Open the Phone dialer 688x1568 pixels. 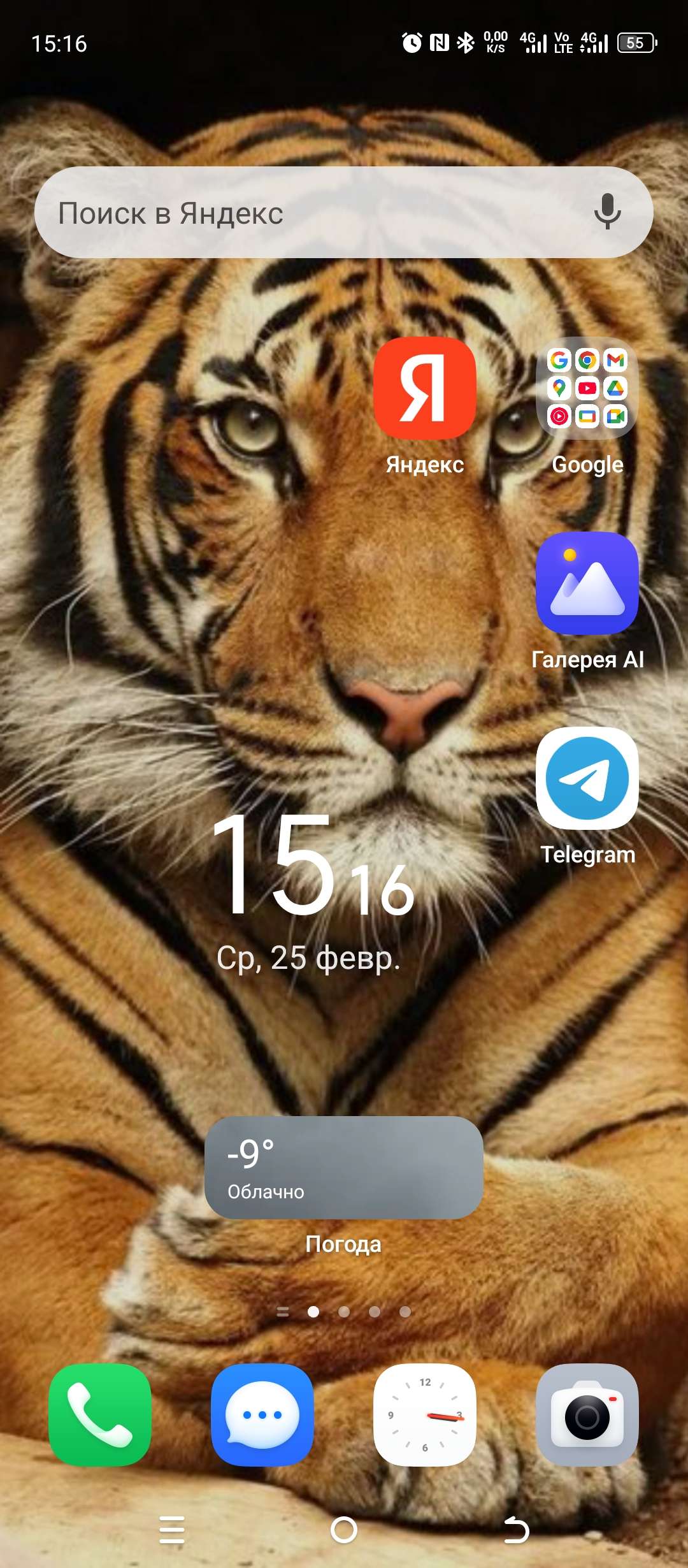100,1415
